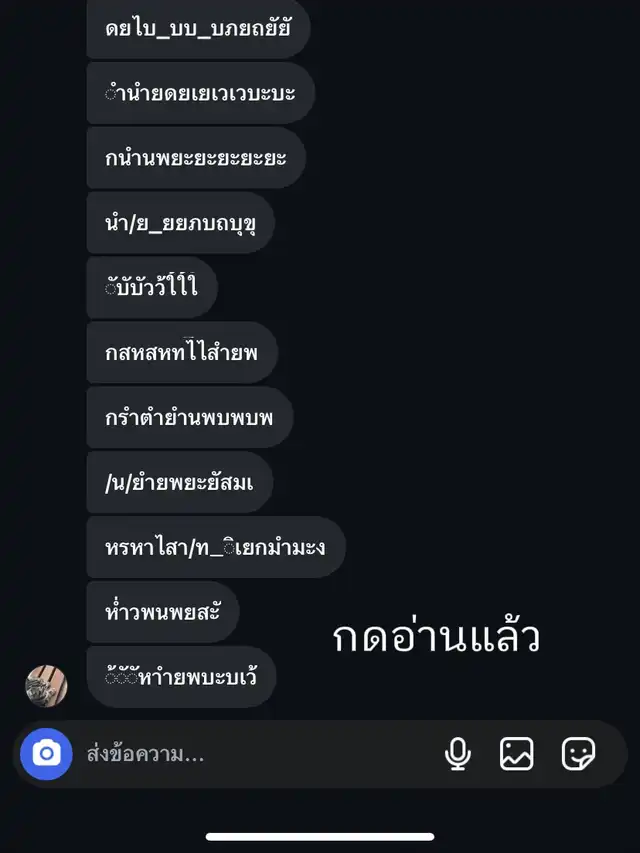Tap the message field ส่งข้อความ
640x853 pixels.
(x=250, y=754)
